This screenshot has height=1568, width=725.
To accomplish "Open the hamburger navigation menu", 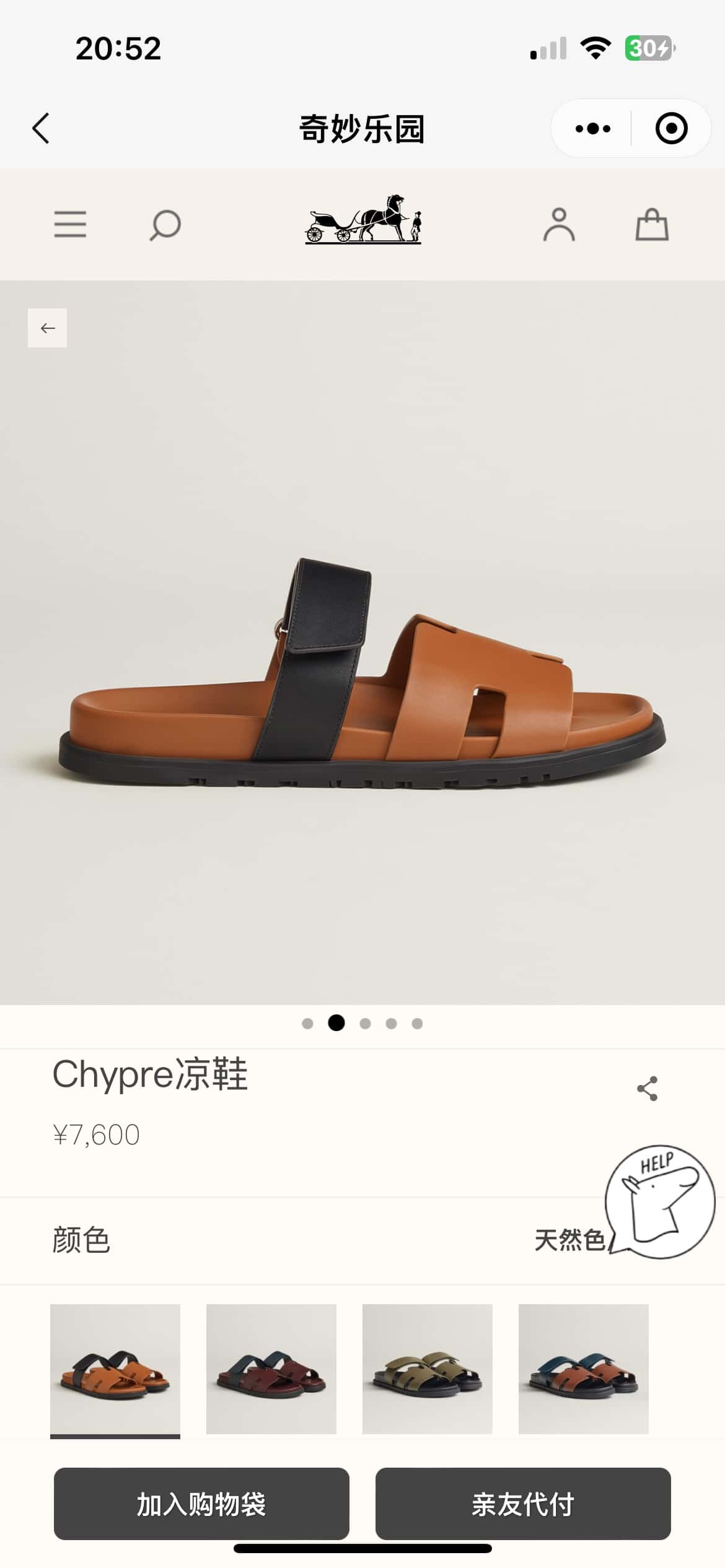I will pyautogui.click(x=70, y=224).
